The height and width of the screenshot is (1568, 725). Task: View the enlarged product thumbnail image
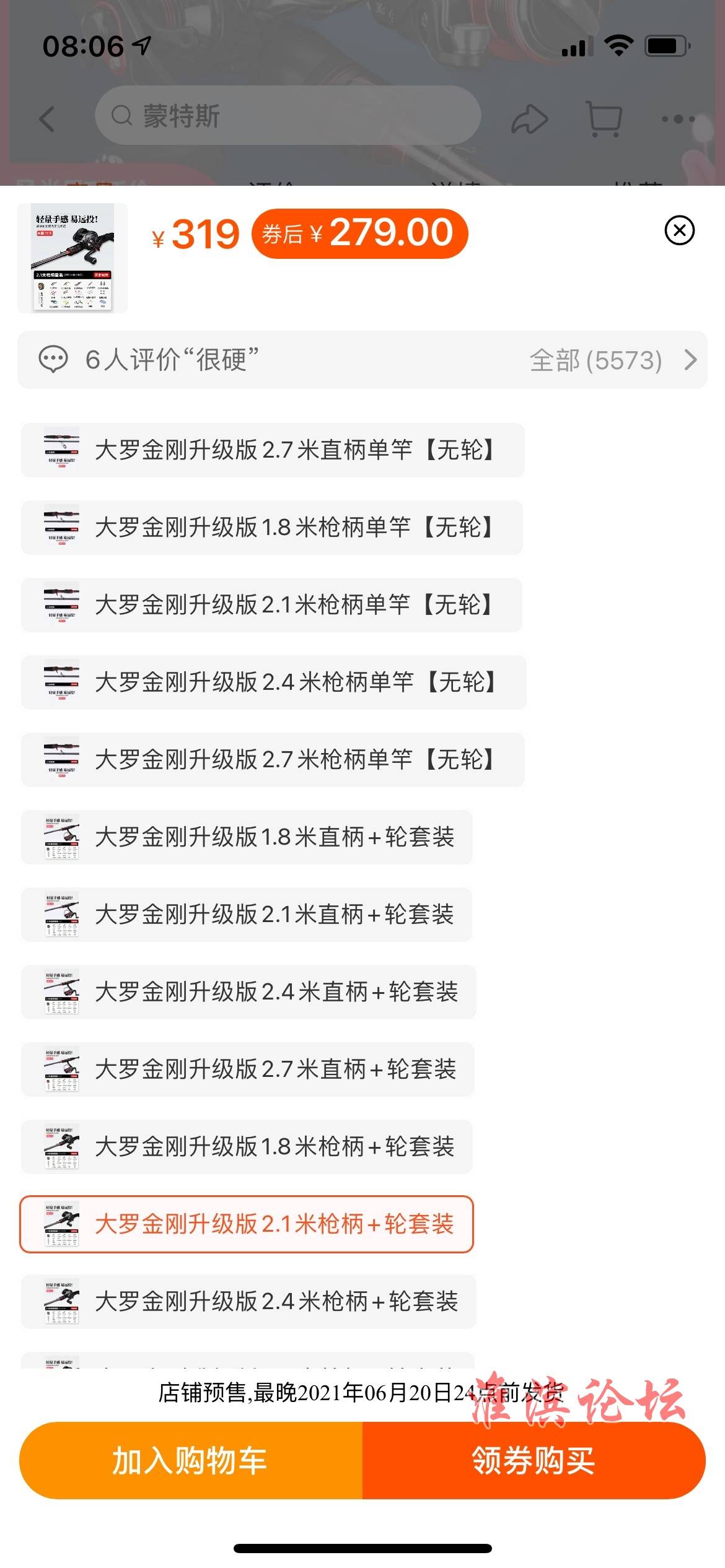click(x=72, y=258)
